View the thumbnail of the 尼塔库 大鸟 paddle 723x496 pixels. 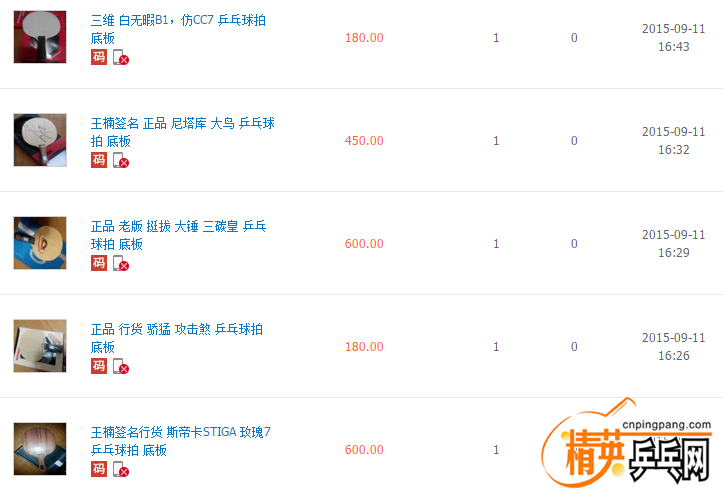point(40,140)
